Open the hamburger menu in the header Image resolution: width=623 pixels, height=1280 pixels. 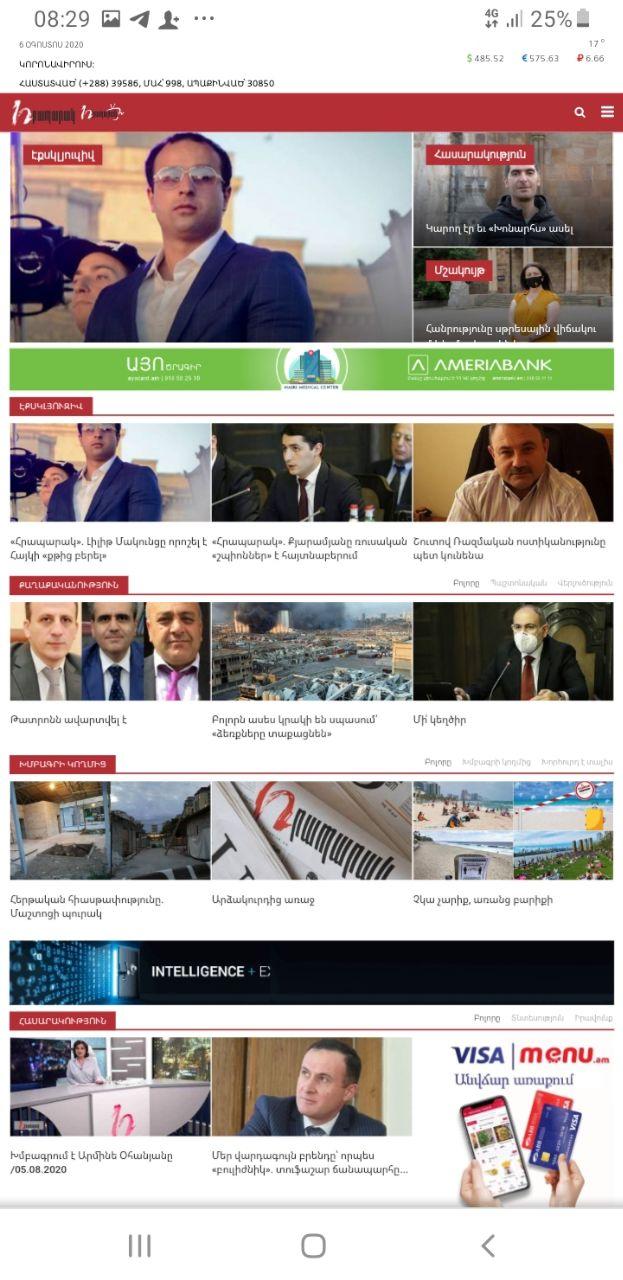[607, 112]
